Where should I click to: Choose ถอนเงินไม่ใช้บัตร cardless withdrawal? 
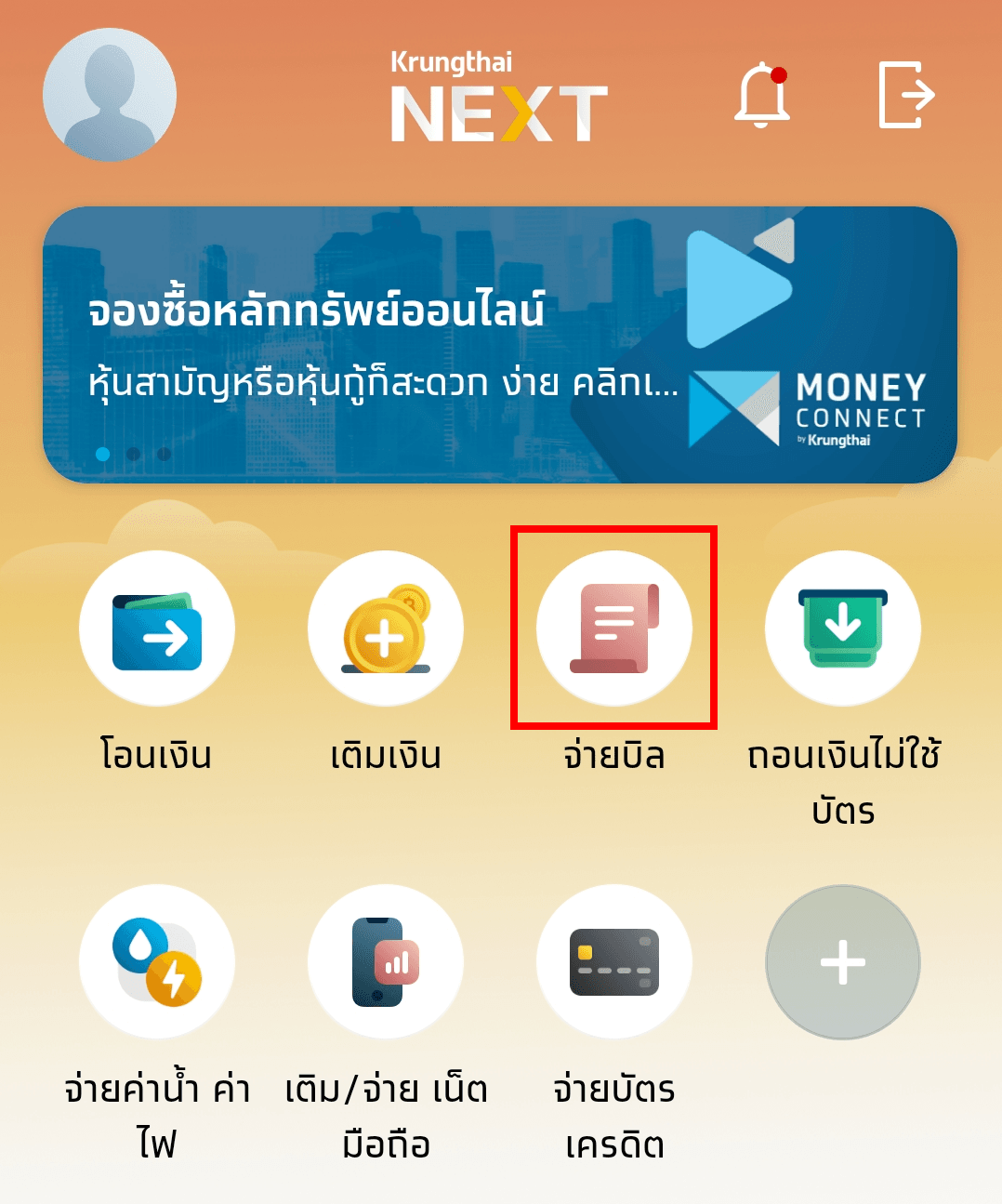pos(843,628)
